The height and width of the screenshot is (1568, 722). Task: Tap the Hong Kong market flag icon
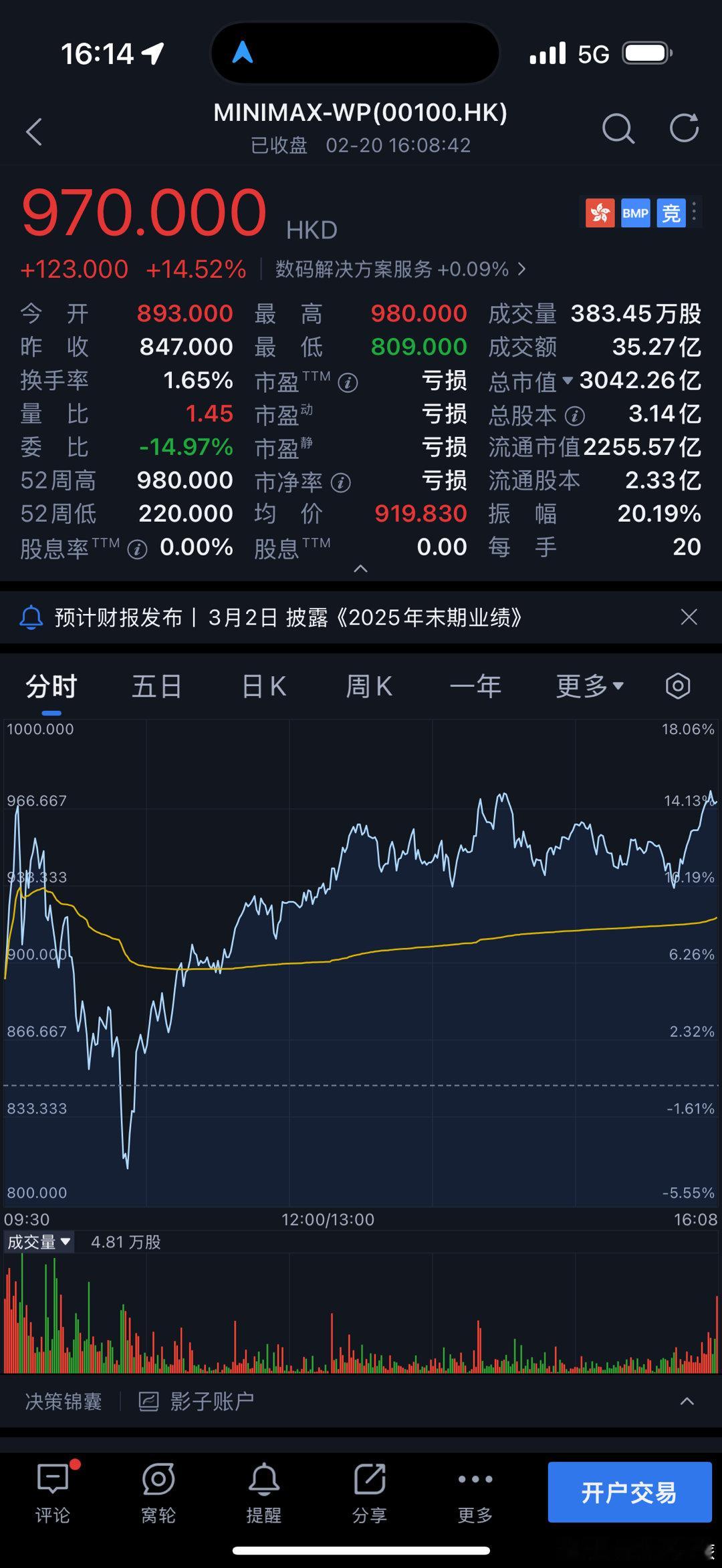600,212
